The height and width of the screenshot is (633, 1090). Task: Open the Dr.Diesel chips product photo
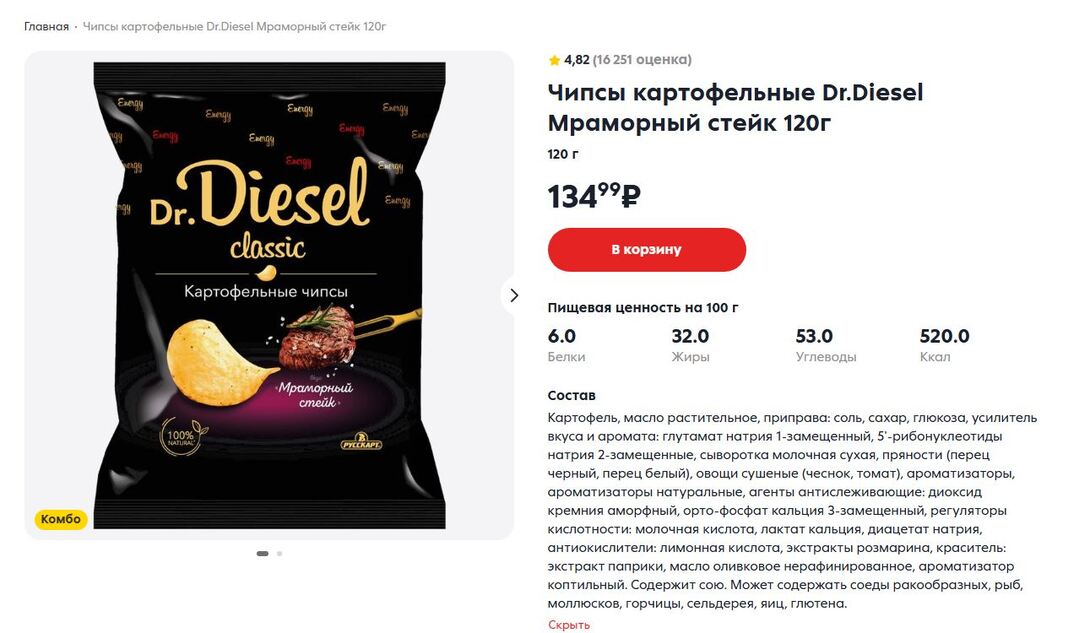pos(268,295)
